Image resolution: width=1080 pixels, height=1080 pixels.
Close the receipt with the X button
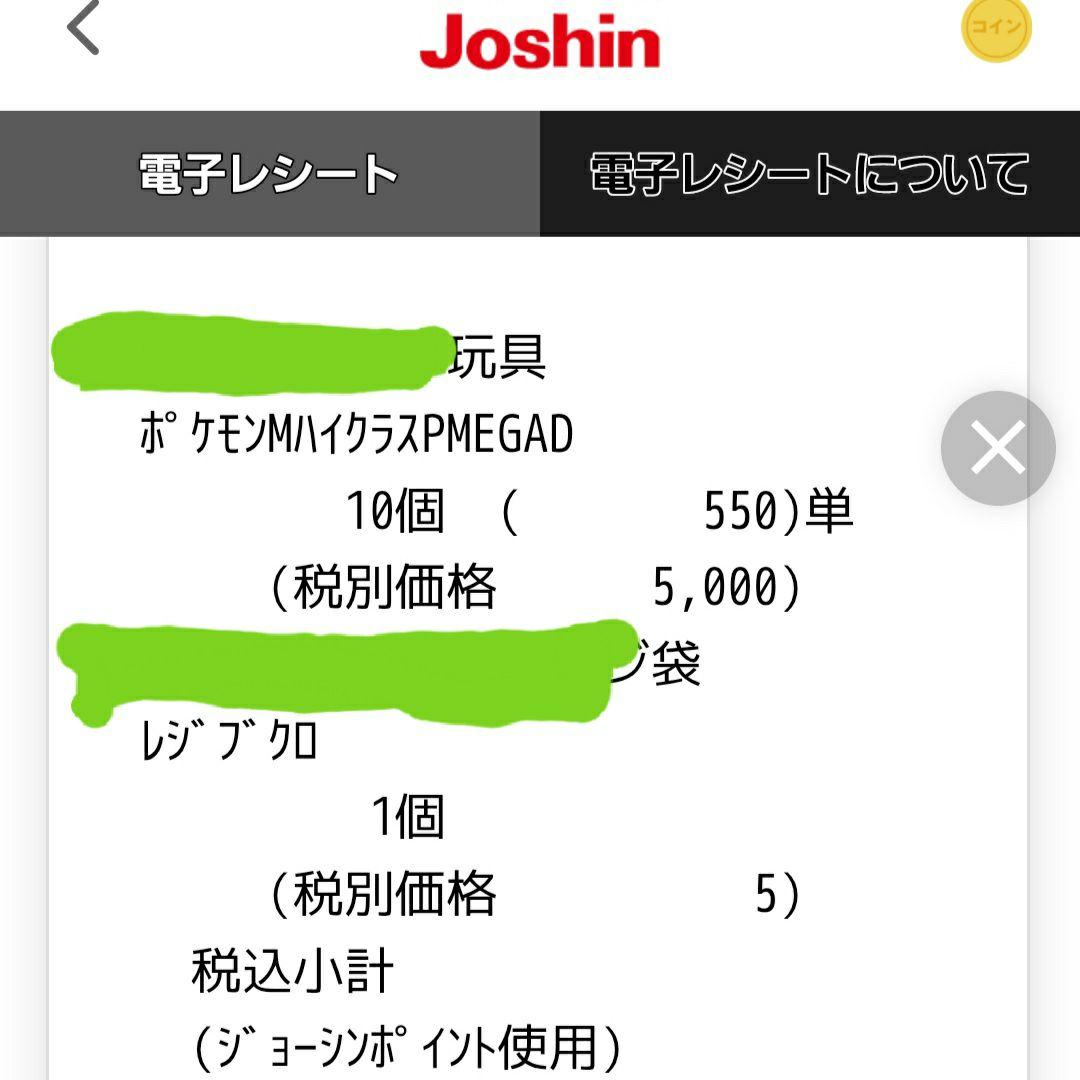pos(997,448)
